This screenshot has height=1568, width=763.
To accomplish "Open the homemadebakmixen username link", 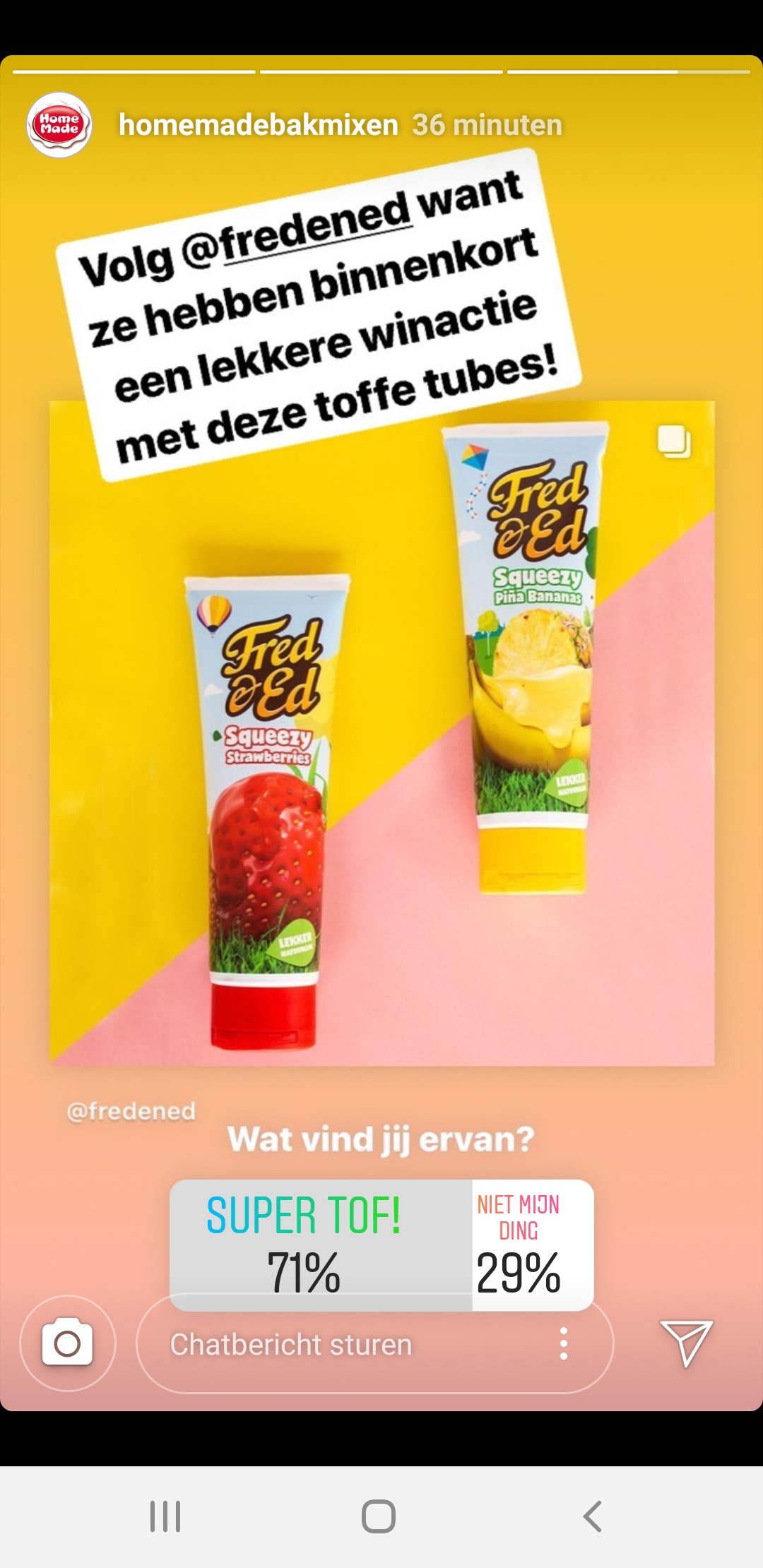I will [259, 125].
